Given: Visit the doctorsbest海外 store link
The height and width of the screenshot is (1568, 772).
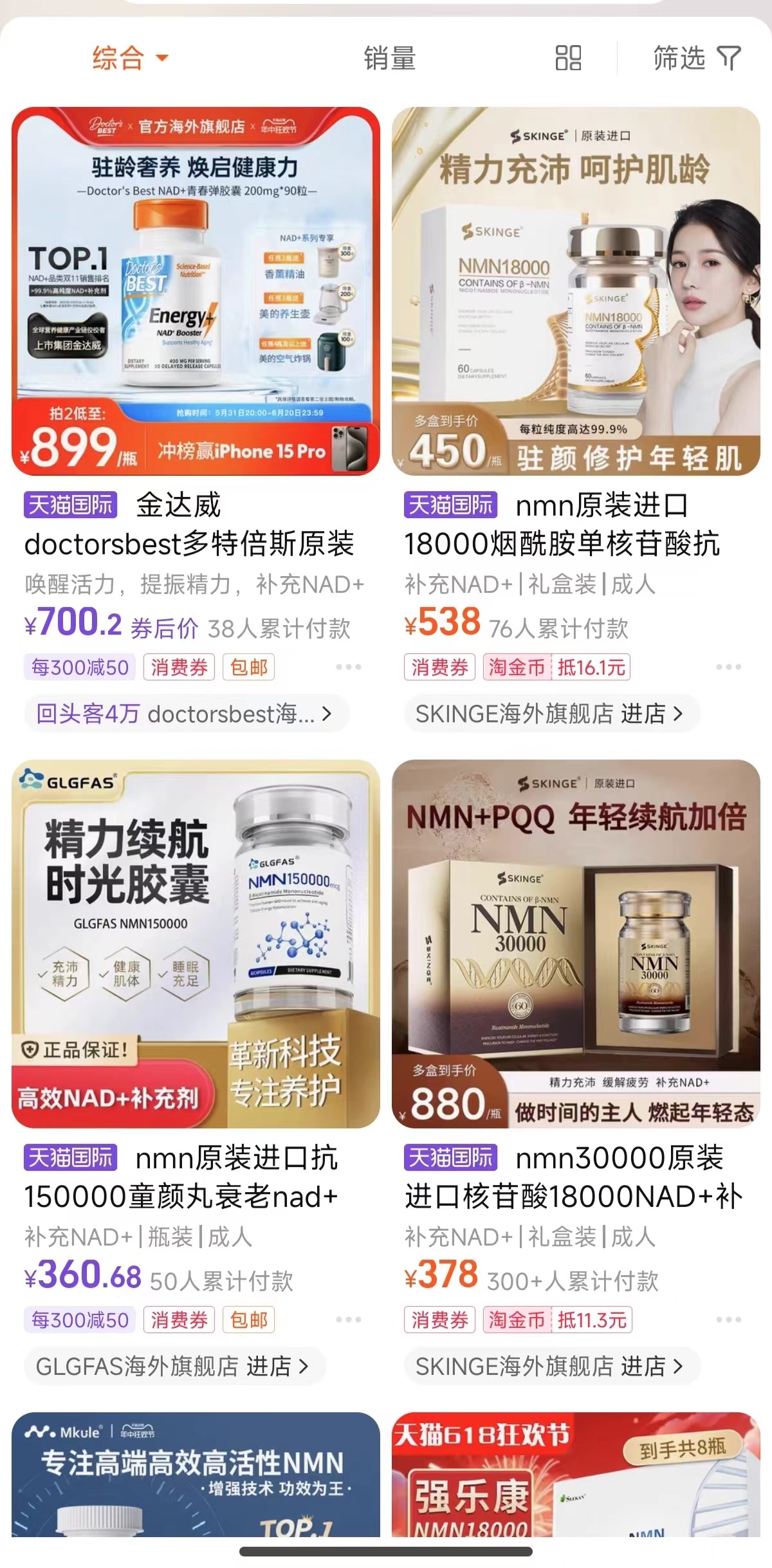Looking at the screenshot, I should [x=185, y=714].
